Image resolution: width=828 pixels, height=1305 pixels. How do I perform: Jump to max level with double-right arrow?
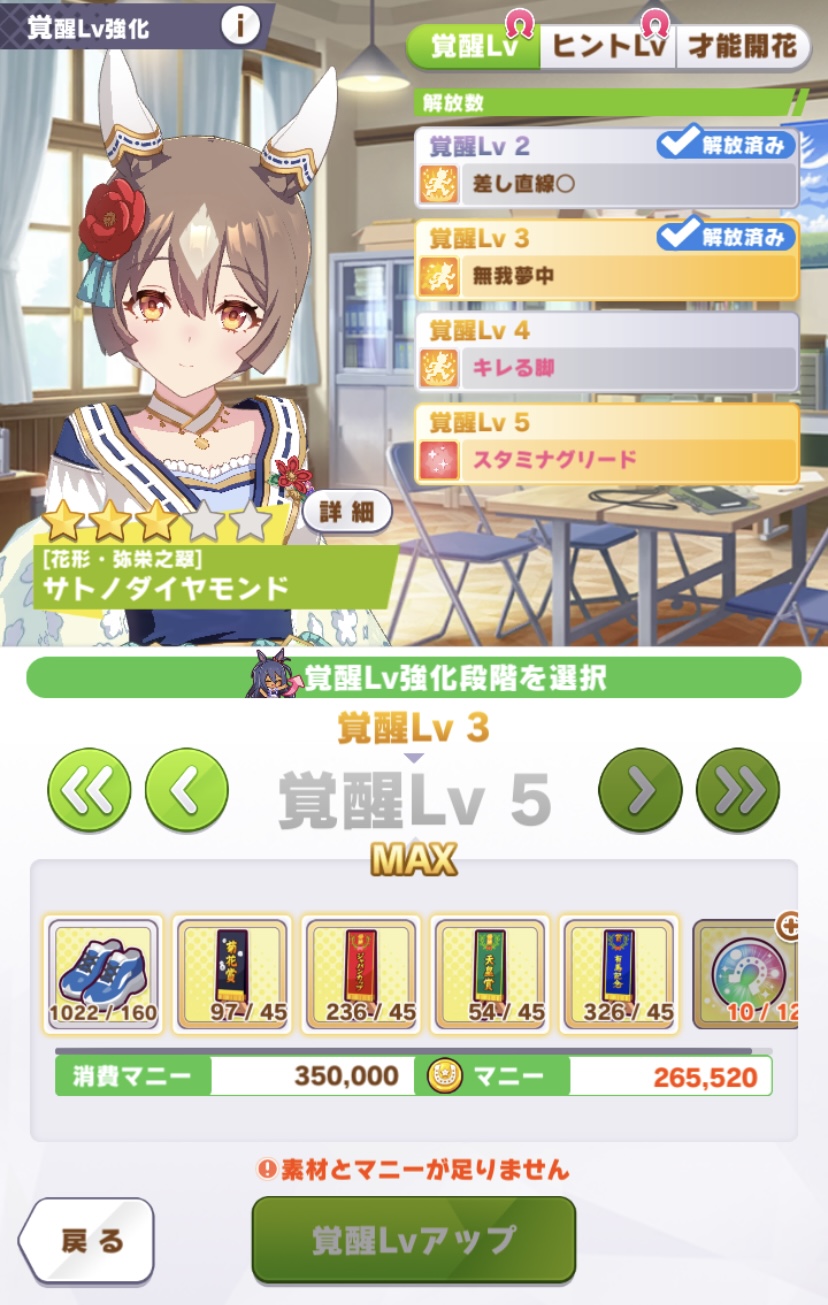click(738, 790)
